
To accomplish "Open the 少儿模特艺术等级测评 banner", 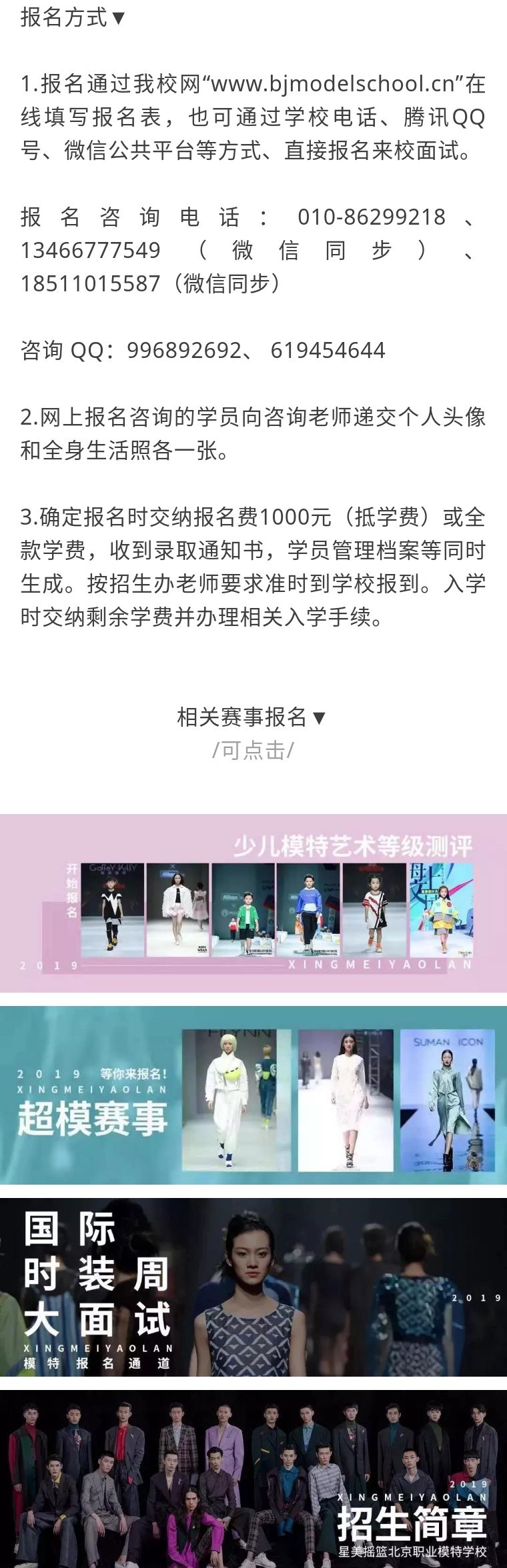I will [253, 903].
